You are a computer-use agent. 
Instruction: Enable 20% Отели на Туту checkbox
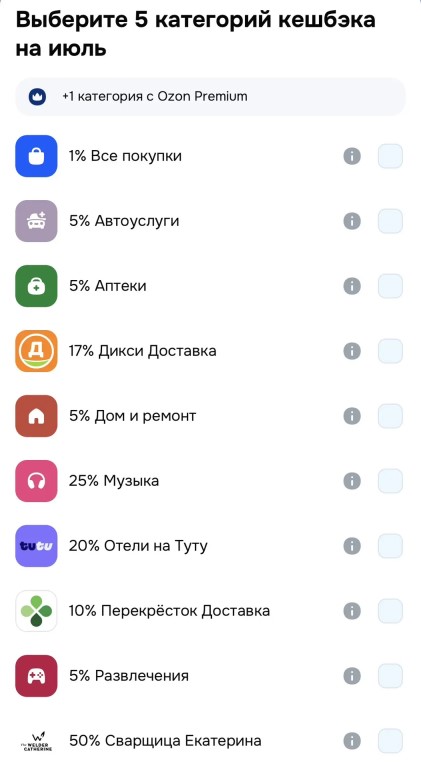(x=390, y=546)
